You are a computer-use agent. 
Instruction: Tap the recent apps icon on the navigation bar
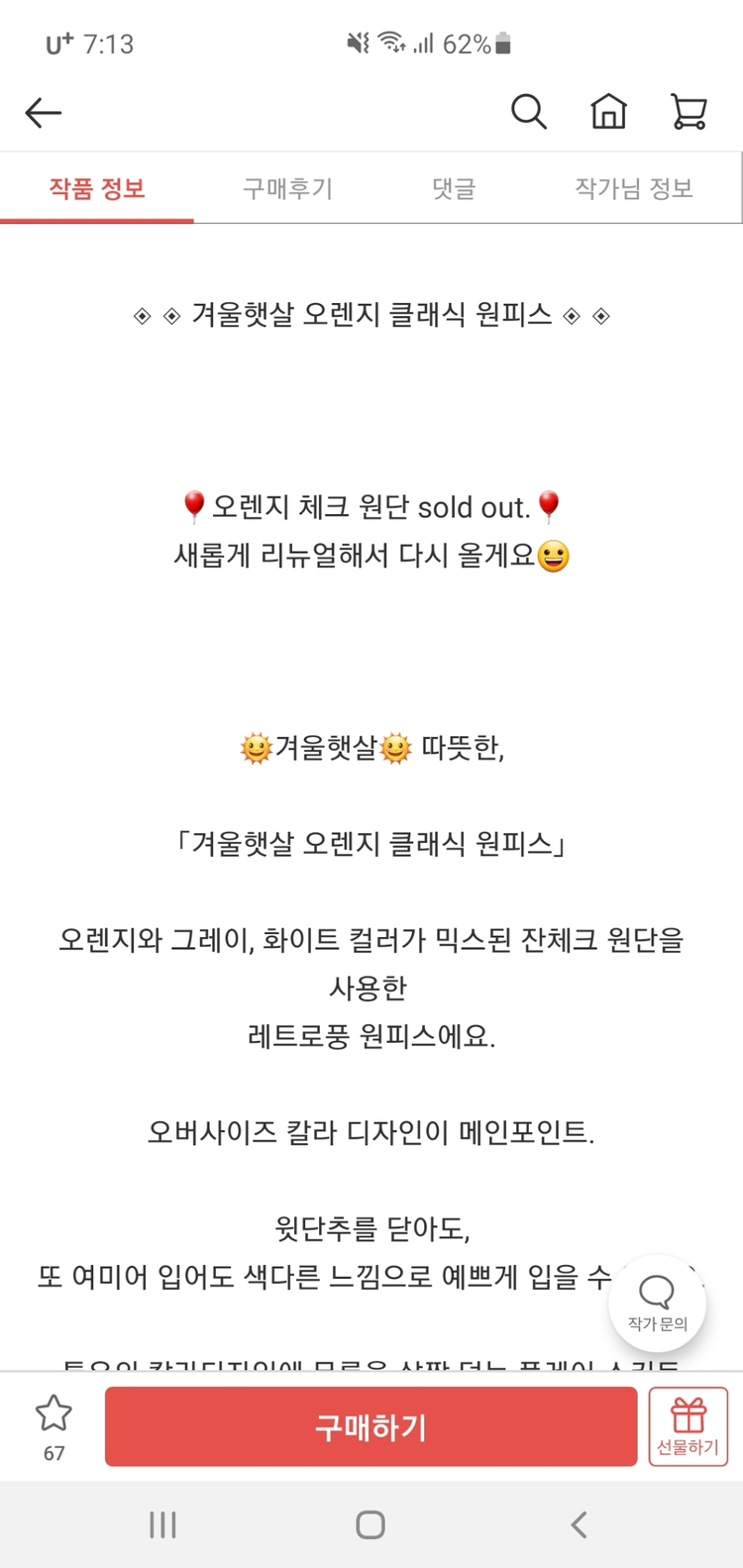point(161,1525)
